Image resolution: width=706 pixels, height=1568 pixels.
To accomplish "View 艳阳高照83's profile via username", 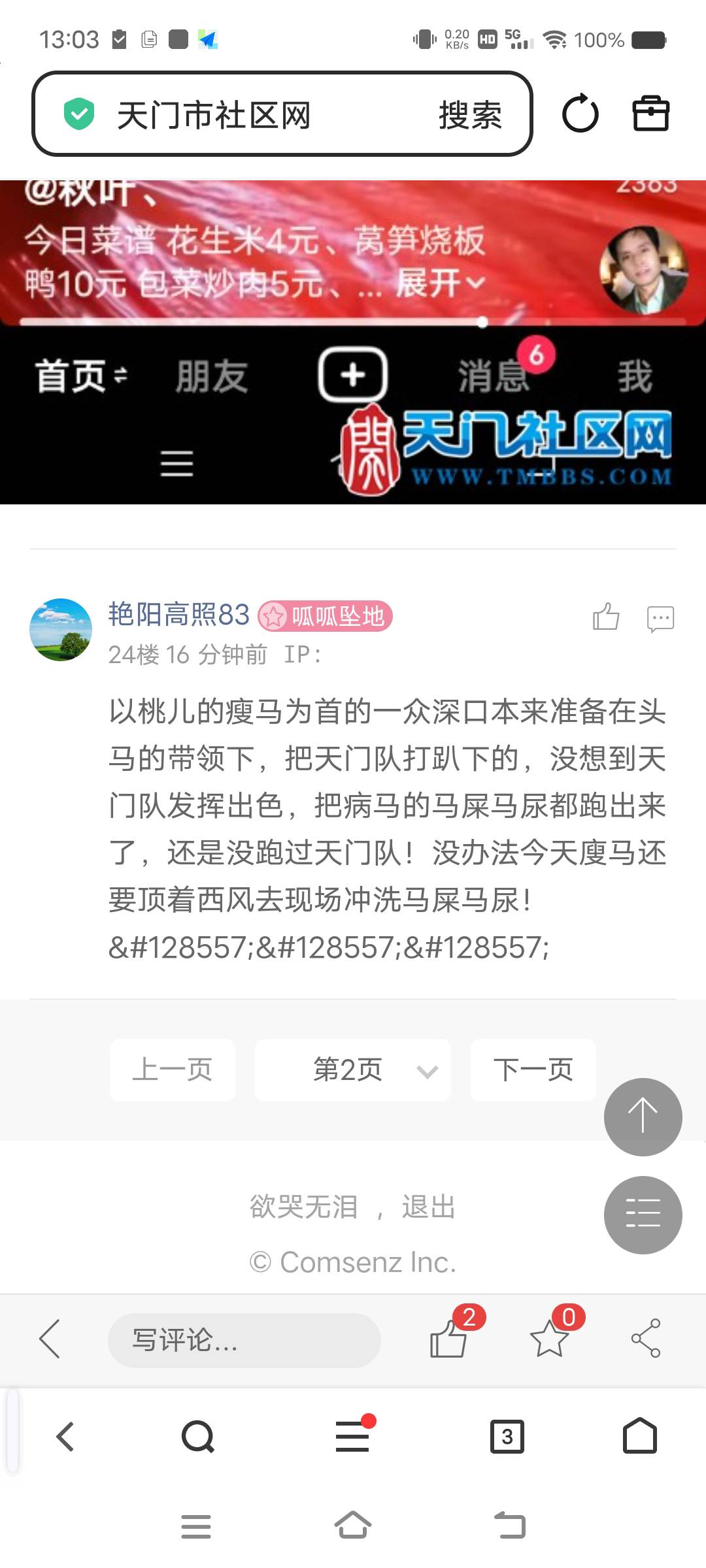I will coord(179,615).
